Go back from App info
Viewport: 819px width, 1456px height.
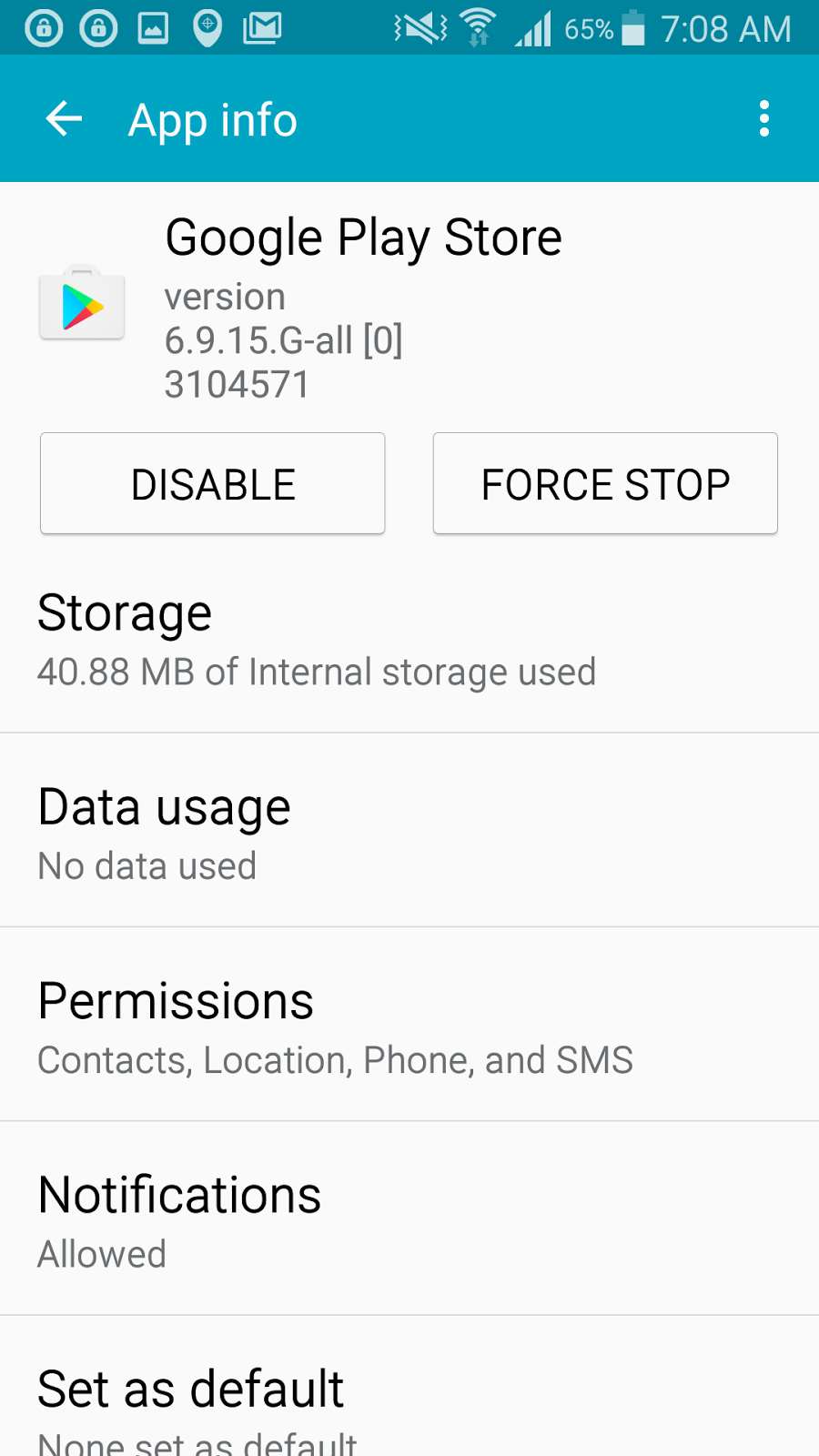[x=64, y=119]
